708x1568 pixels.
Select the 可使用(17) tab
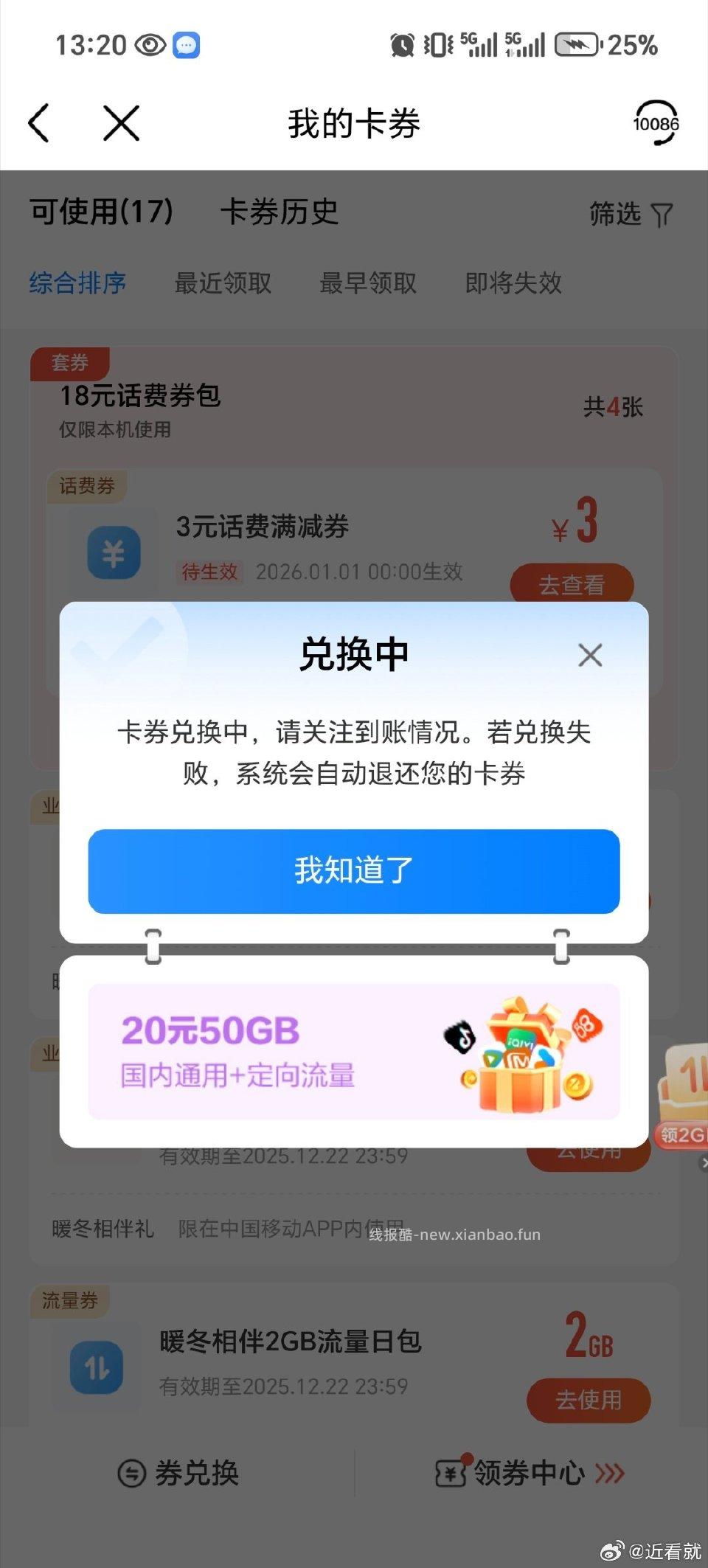click(x=100, y=214)
